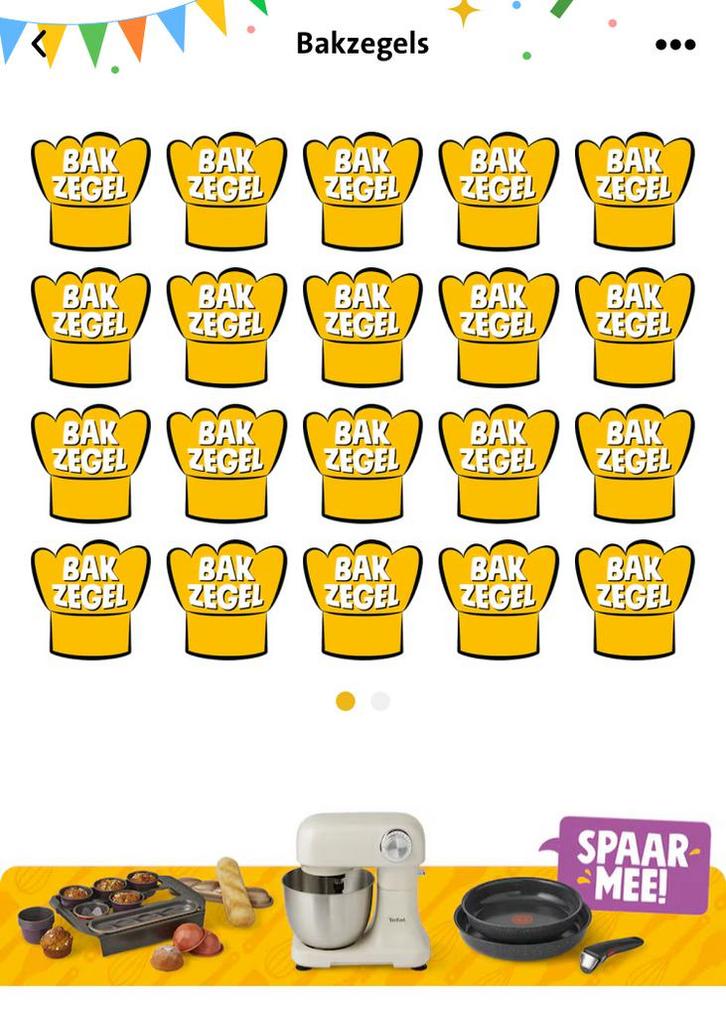The width and height of the screenshot is (726, 1017).
Task: Go back from Bakzegels screen
Action: coord(39,44)
